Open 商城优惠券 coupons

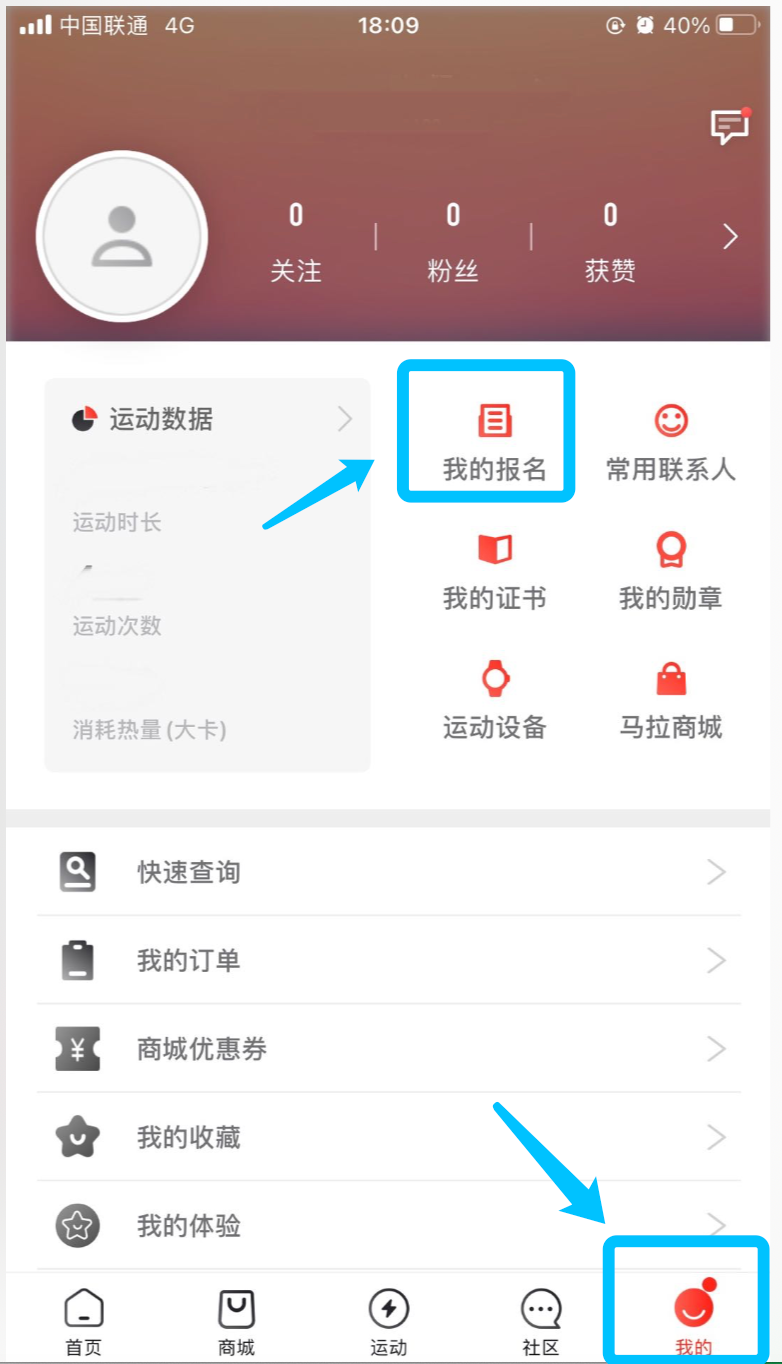388,1049
